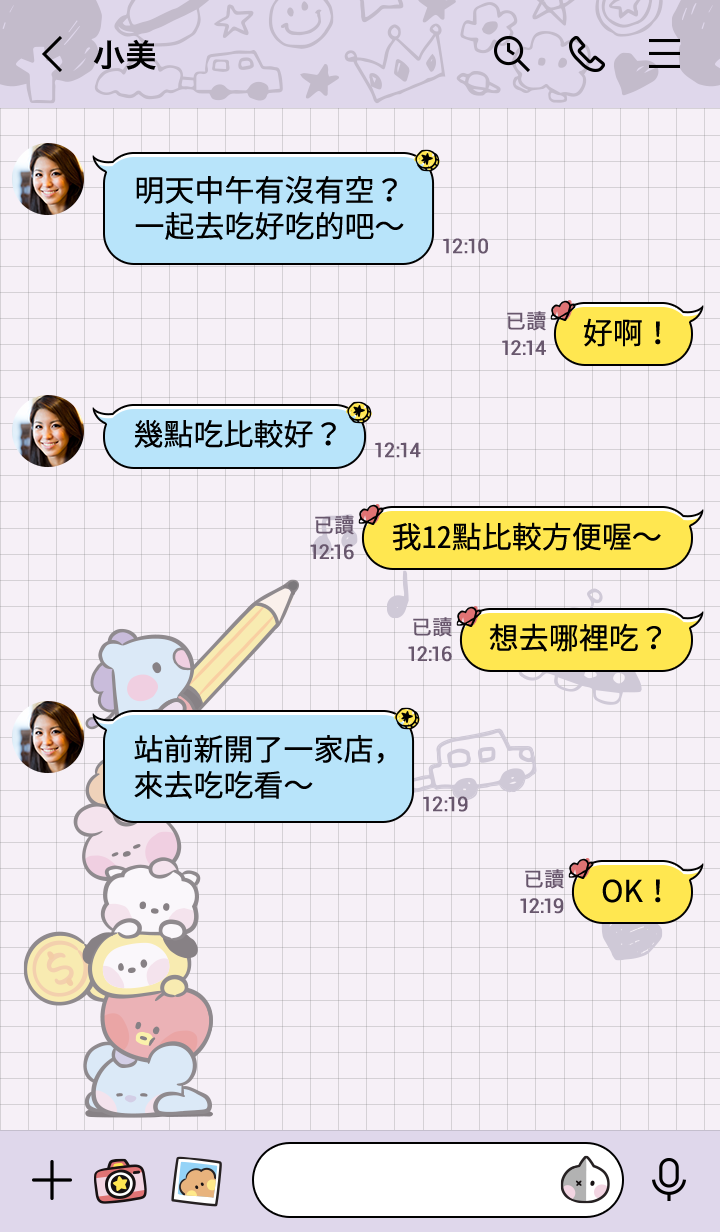
Task: Open the chat menu options
Action: point(664,54)
